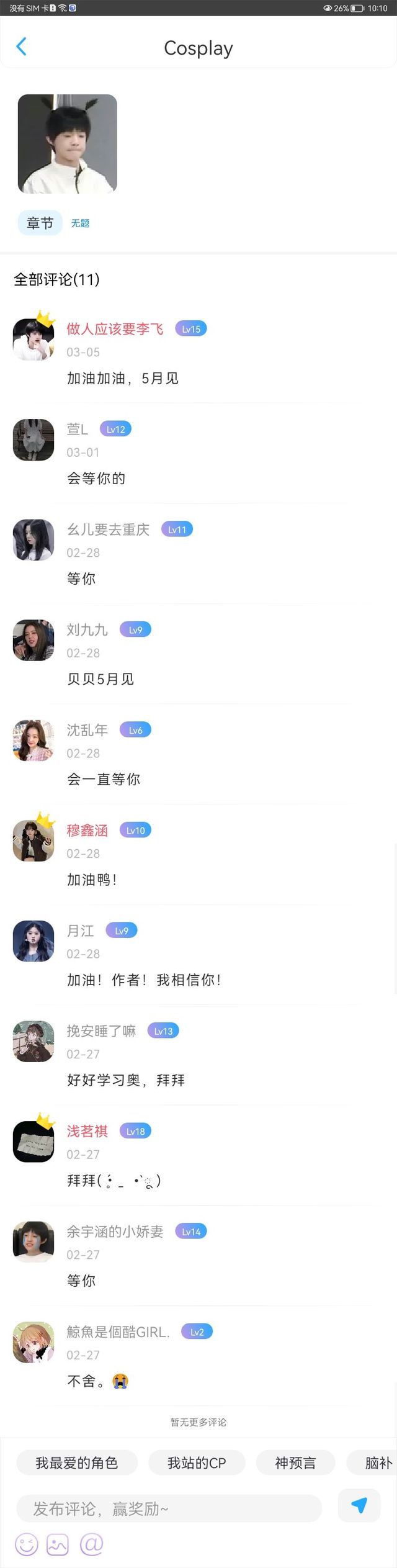Screen dimensions: 397x1568
Task: Open 刘九九's avatar
Action: (33, 640)
